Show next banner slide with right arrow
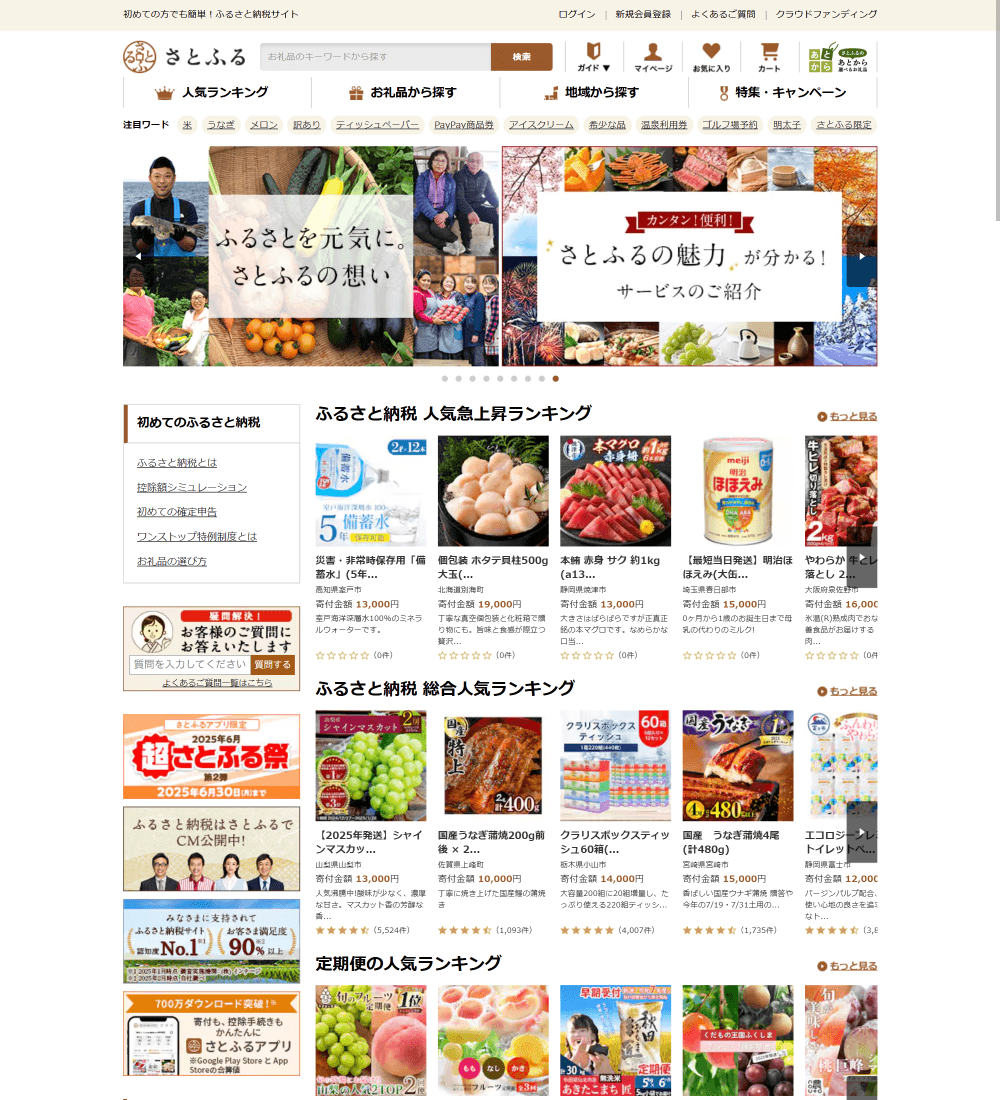Viewport: 1000px width, 1100px height. point(861,256)
